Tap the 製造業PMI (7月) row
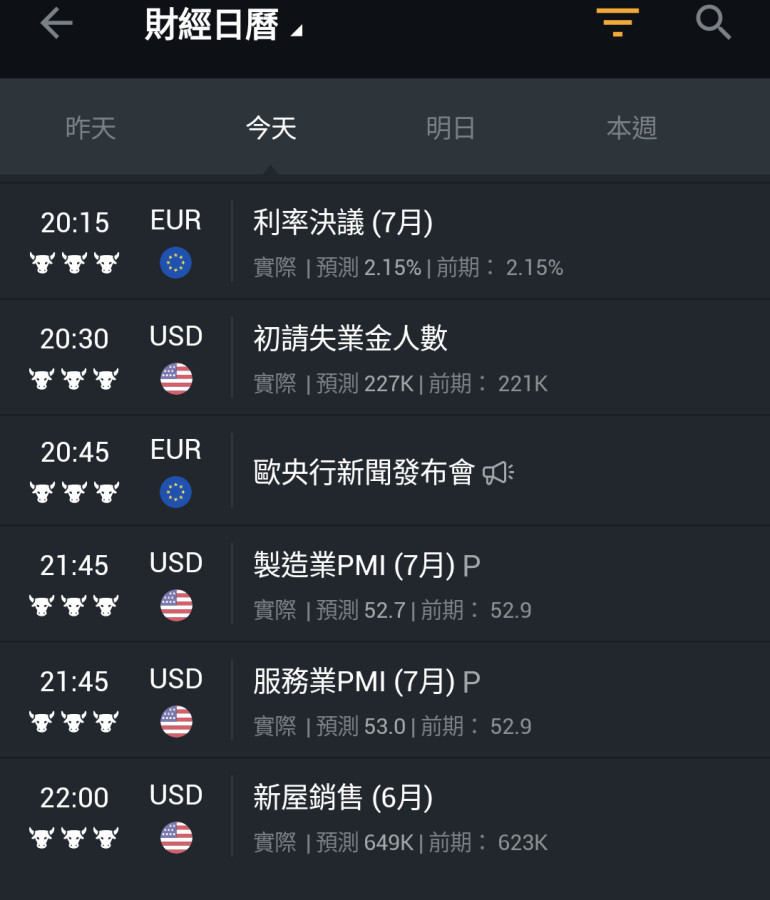770x900 pixels. coord(354,566)
